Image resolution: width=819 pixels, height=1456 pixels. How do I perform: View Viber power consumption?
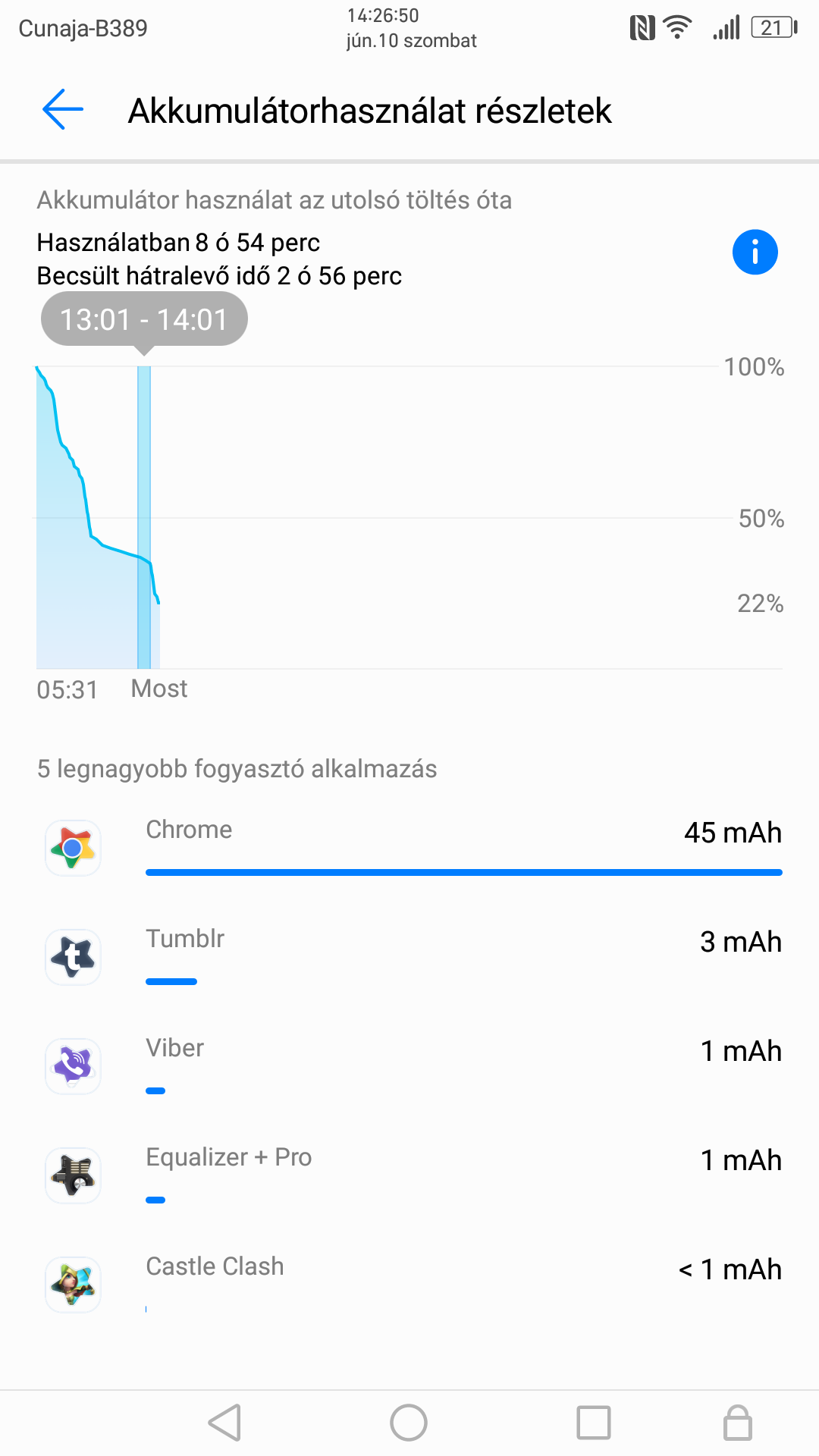click(409, 1066)
